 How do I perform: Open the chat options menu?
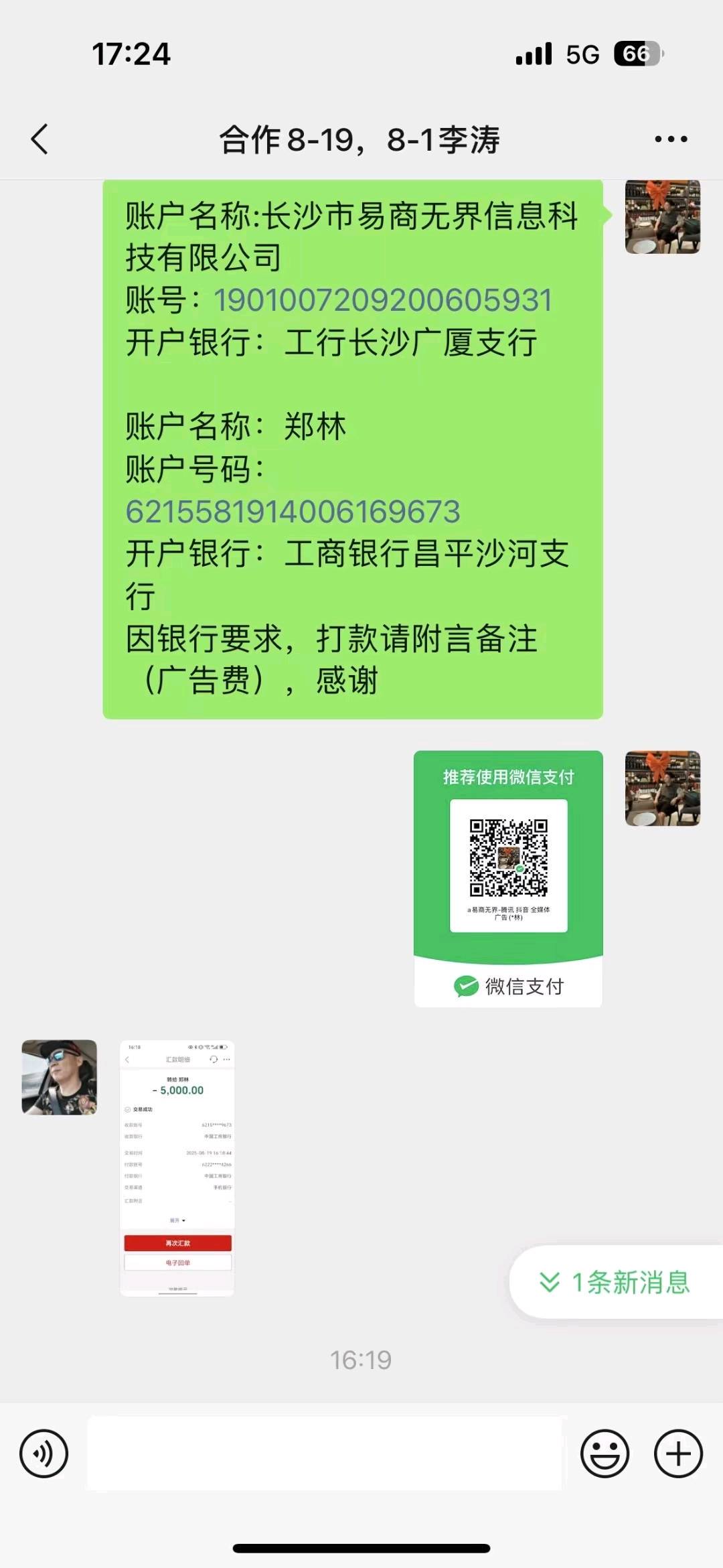pos(671,139)
